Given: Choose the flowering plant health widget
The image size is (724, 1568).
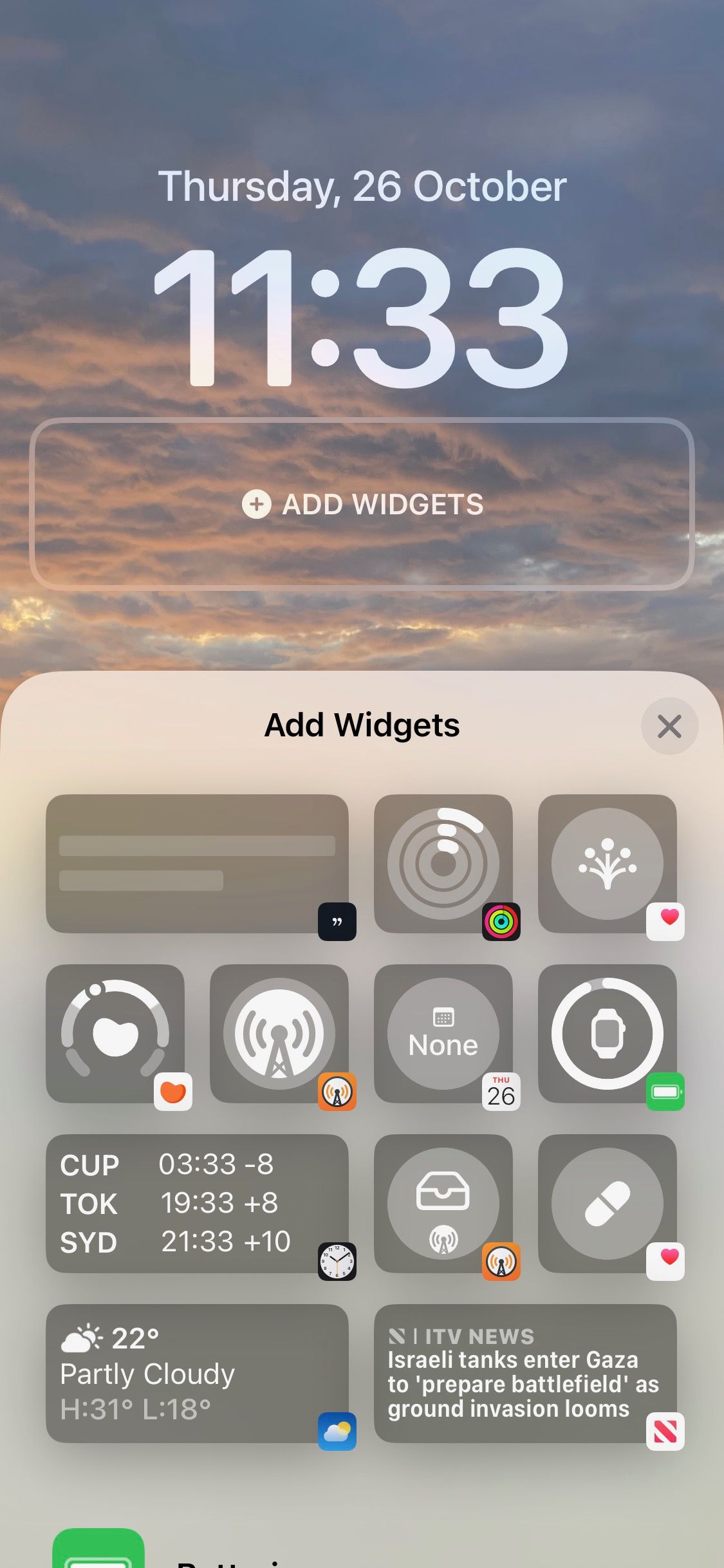Looking at the screenshot, I should pos(607,866).
